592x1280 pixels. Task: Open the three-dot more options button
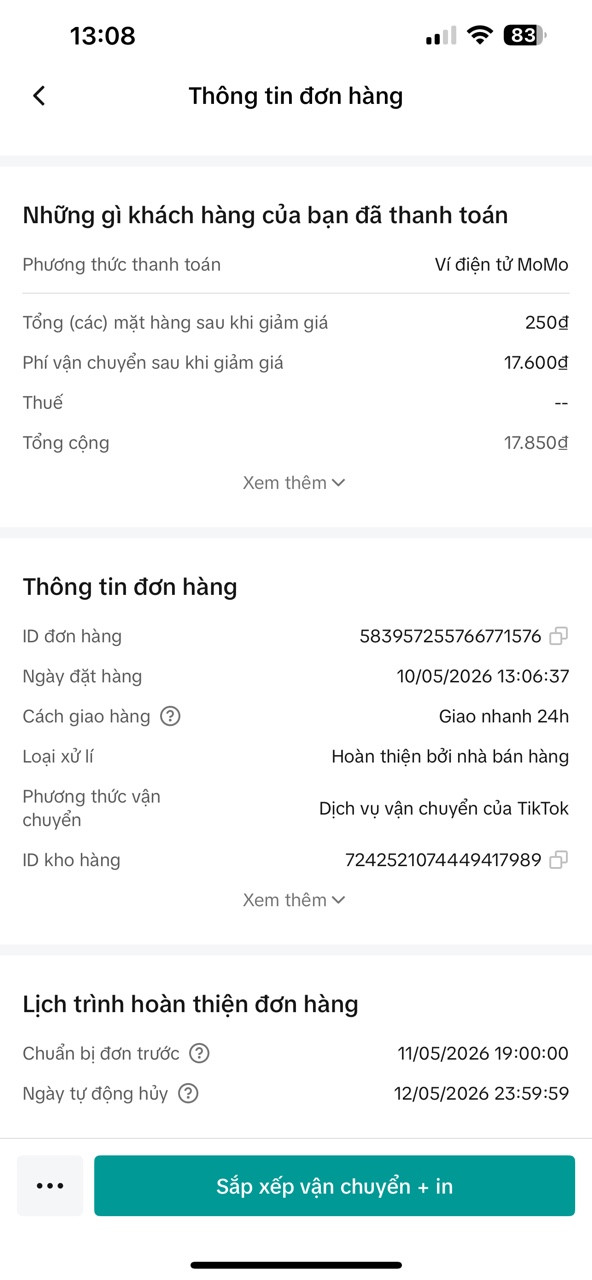50,1186
